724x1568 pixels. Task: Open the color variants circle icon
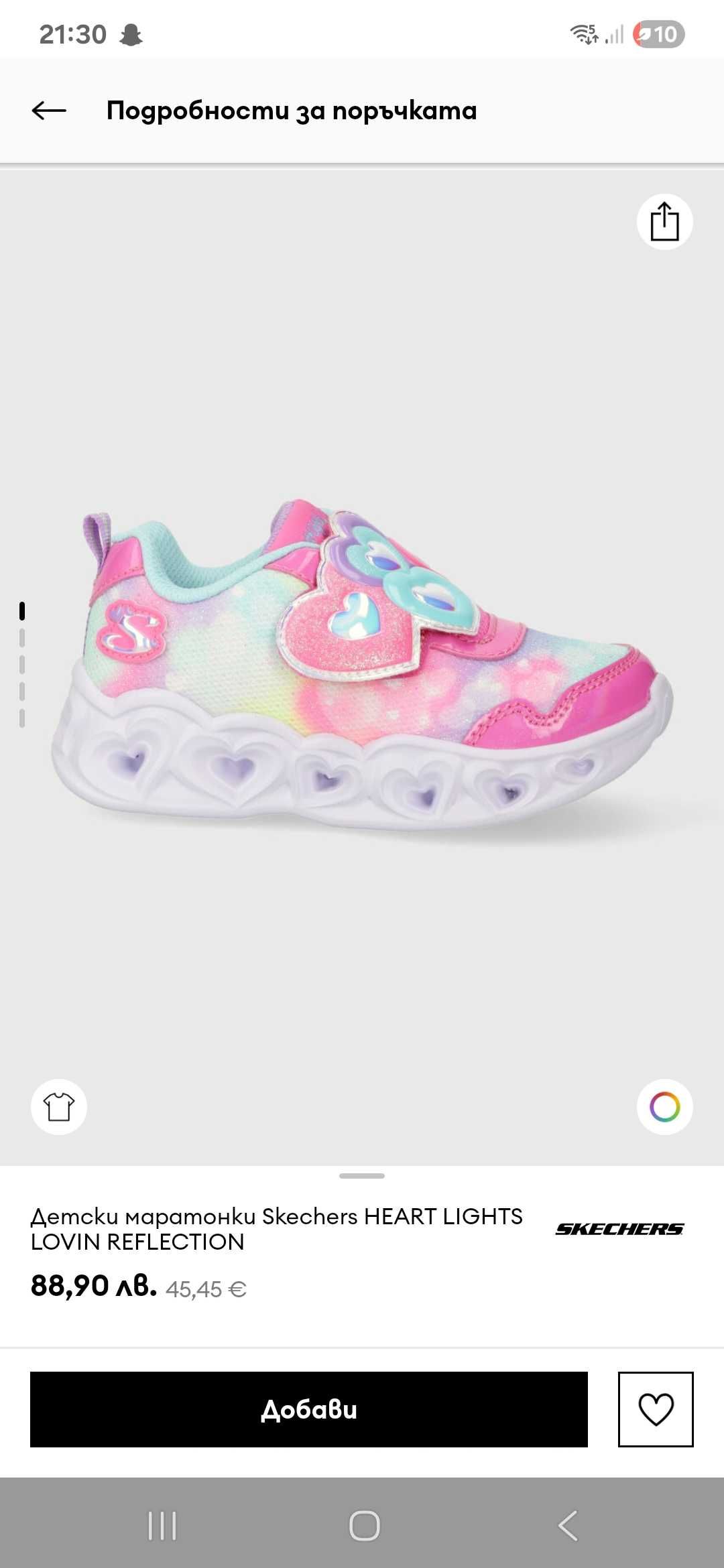click(x=664, y=1106)
